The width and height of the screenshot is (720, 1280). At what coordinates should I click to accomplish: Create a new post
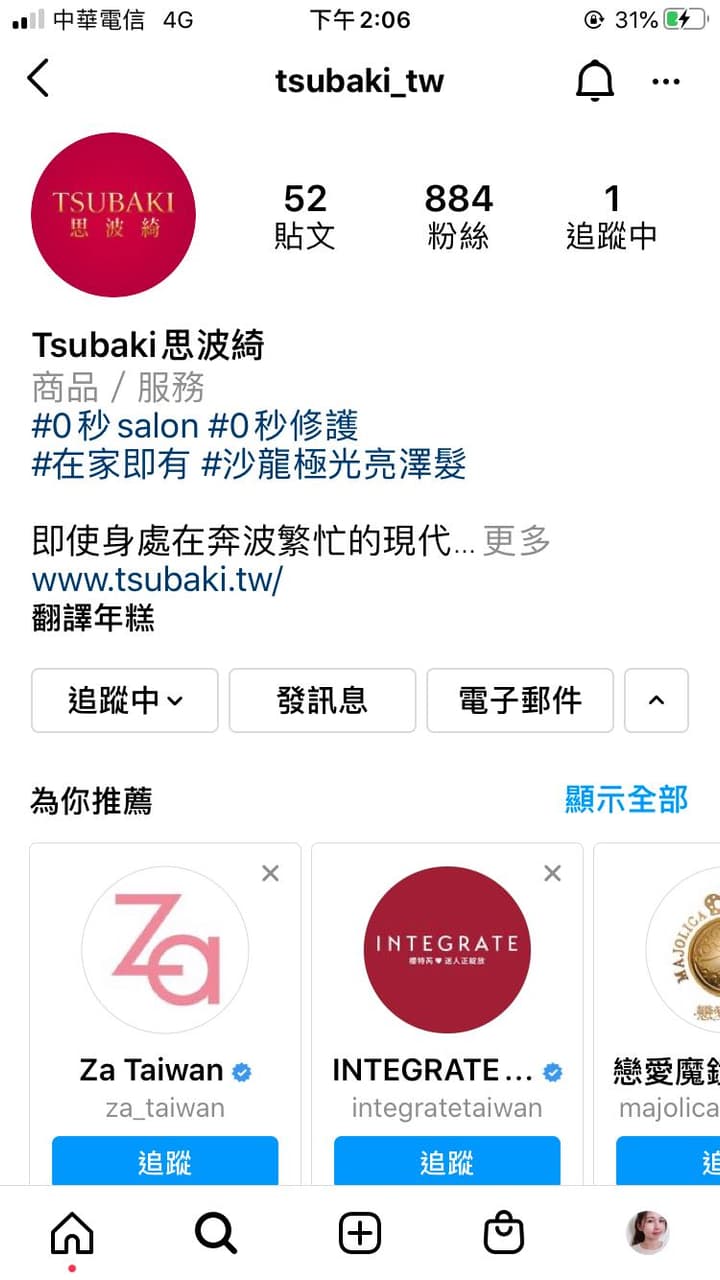tap(360, 1235)
